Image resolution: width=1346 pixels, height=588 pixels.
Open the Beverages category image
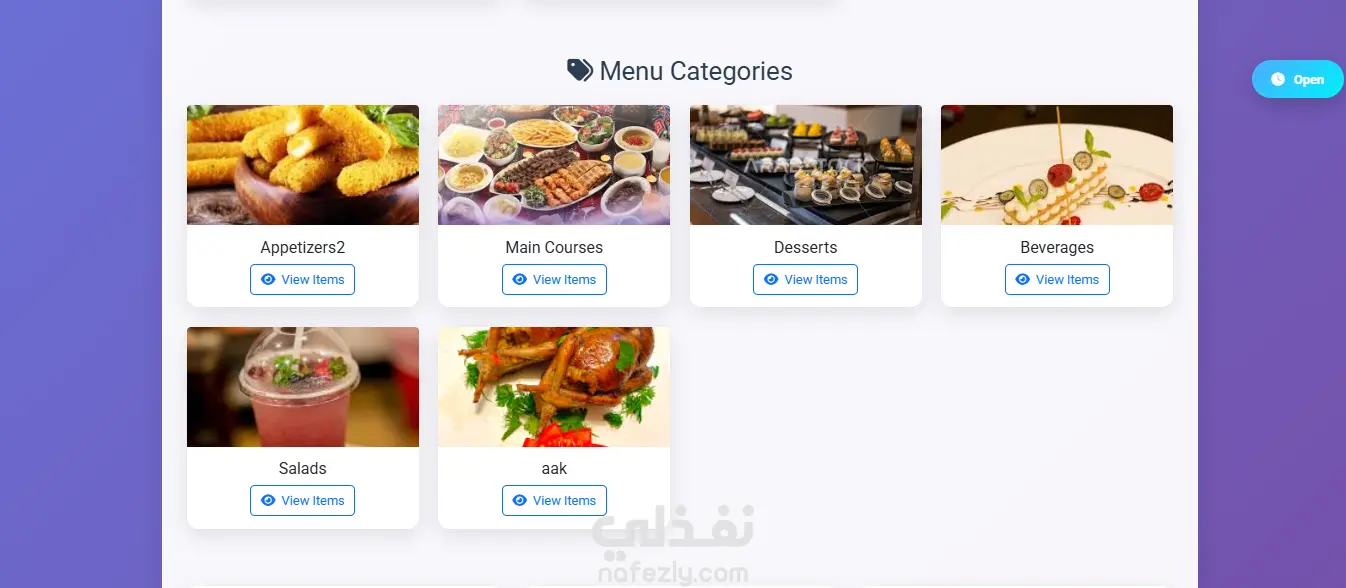1057,165
